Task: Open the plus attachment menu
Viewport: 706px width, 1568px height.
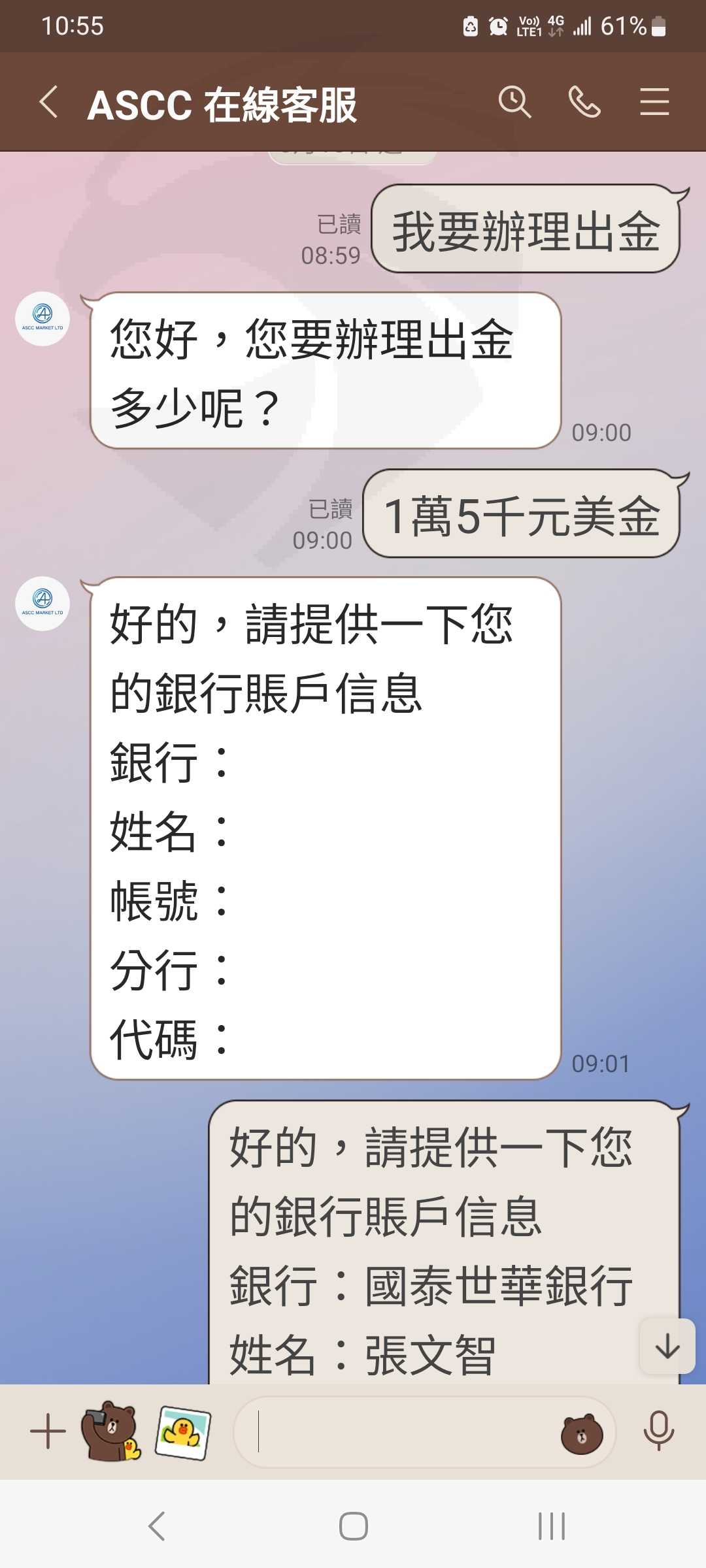Action: coord(48,1431)
